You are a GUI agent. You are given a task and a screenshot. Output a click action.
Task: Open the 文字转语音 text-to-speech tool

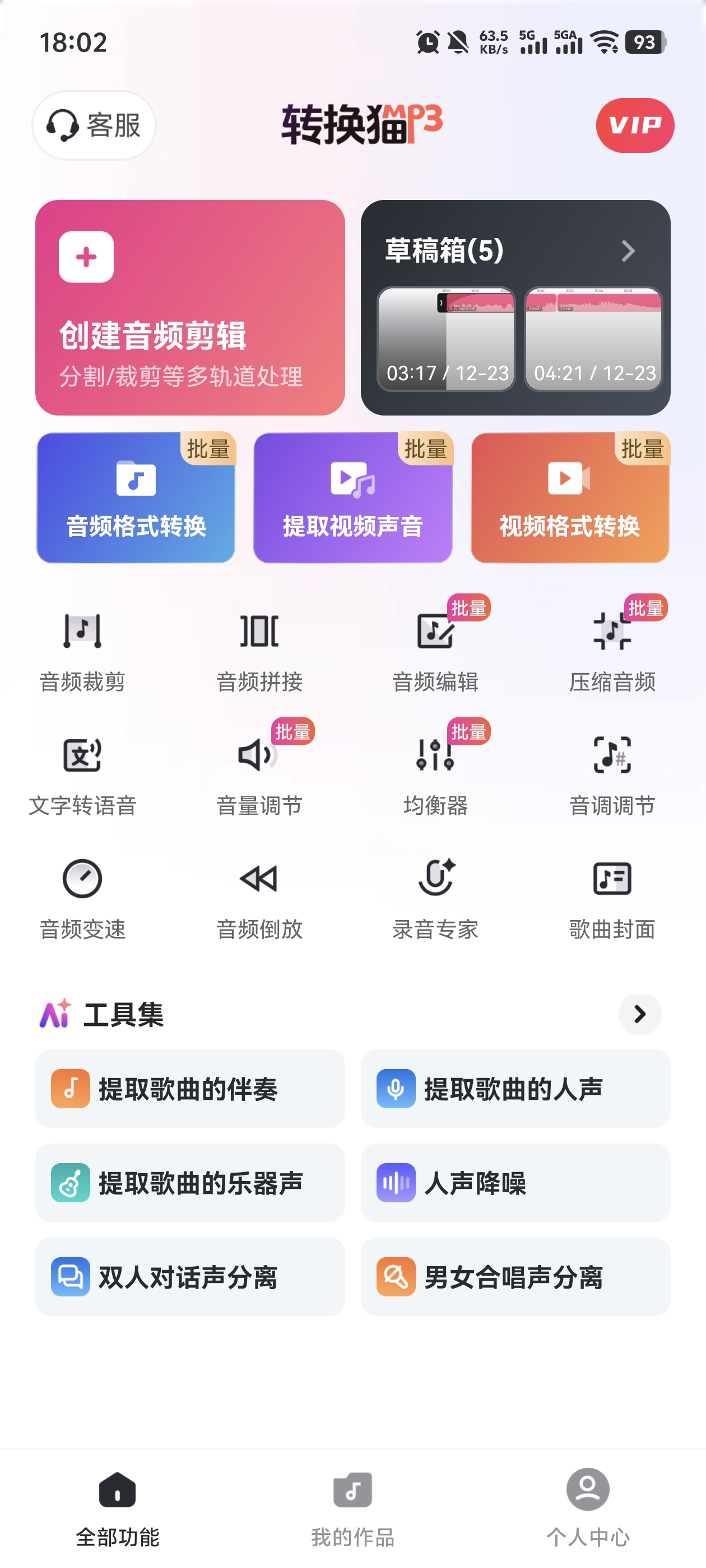pos(82,775)
